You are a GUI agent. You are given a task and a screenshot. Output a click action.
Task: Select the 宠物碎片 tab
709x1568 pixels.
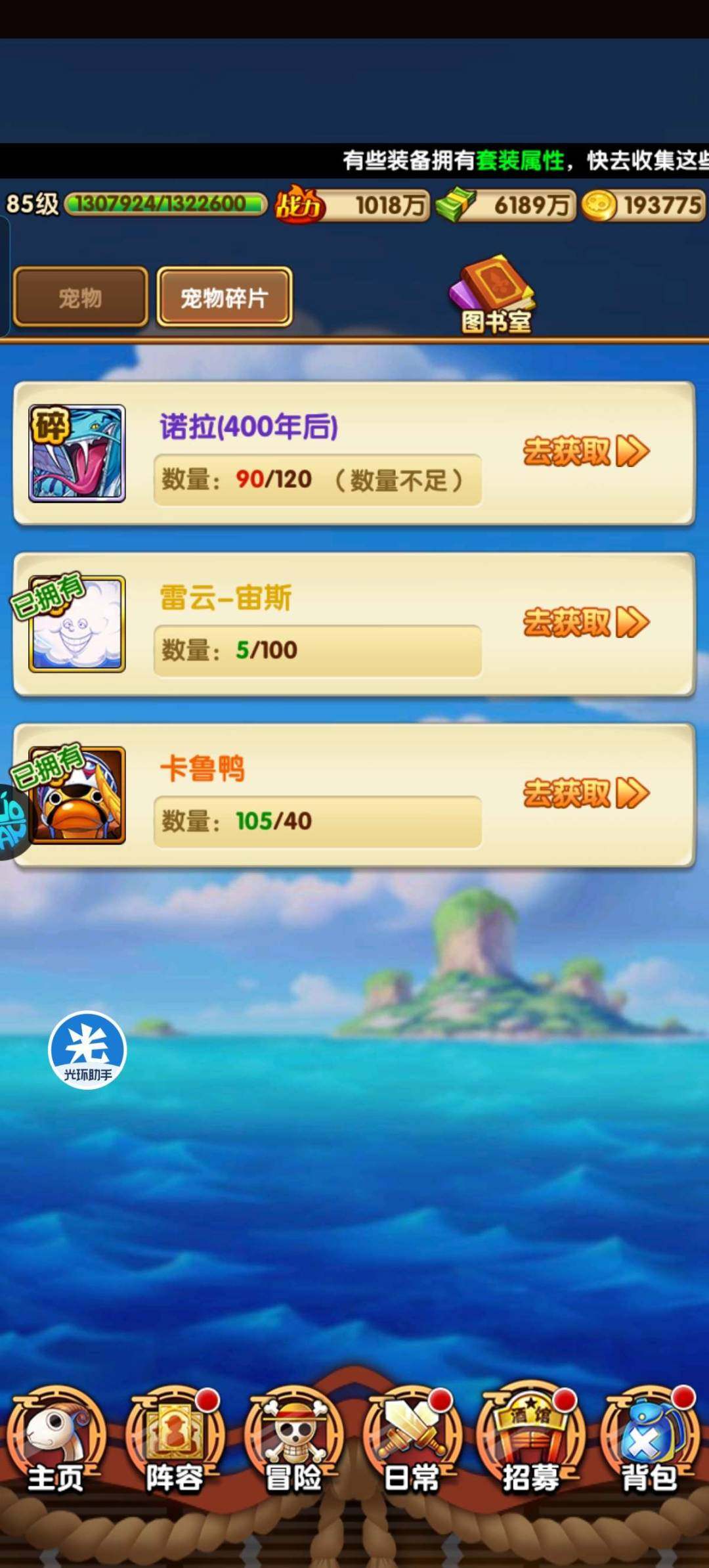224,298
